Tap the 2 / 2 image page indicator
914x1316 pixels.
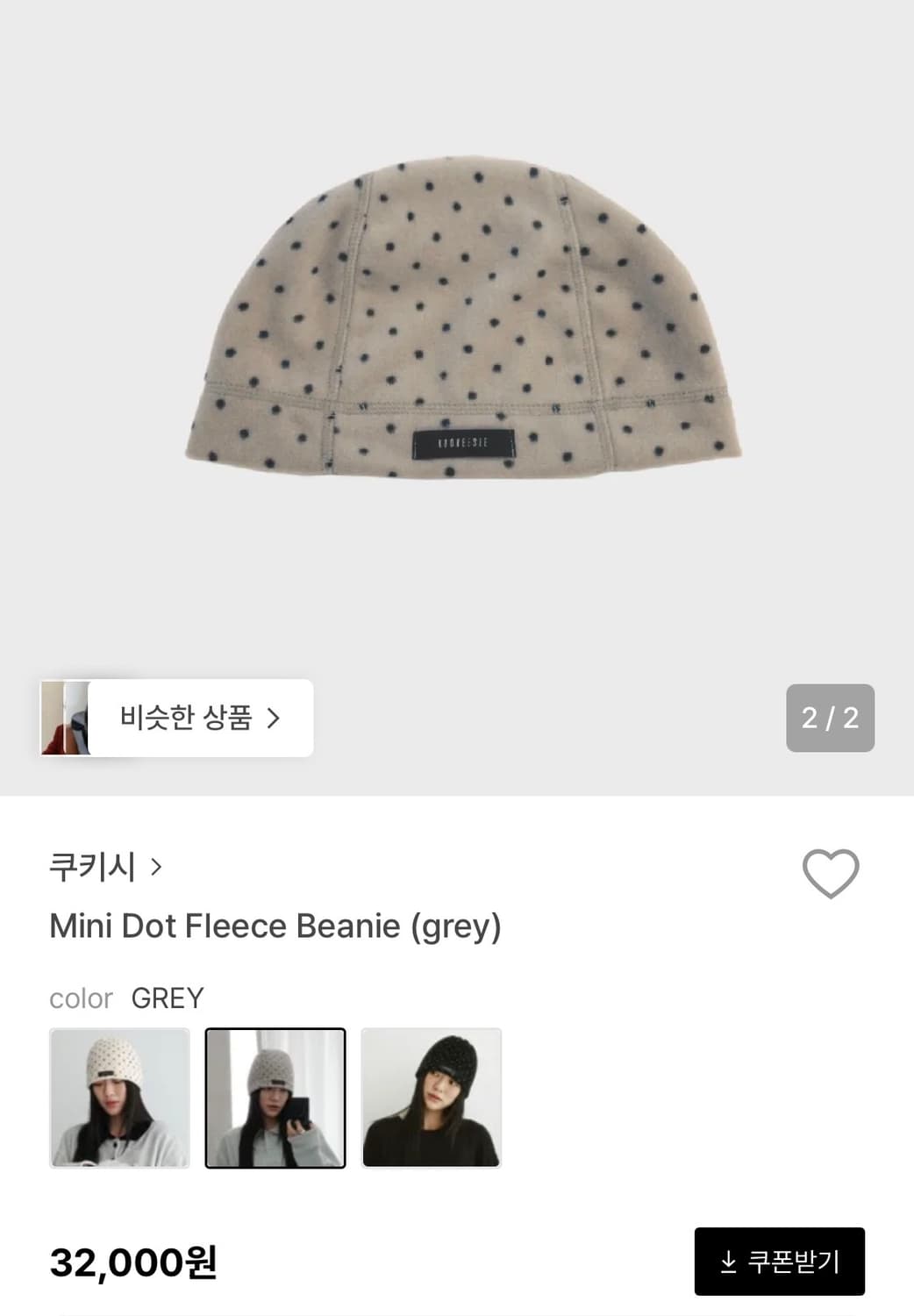(x=830, y=718)
